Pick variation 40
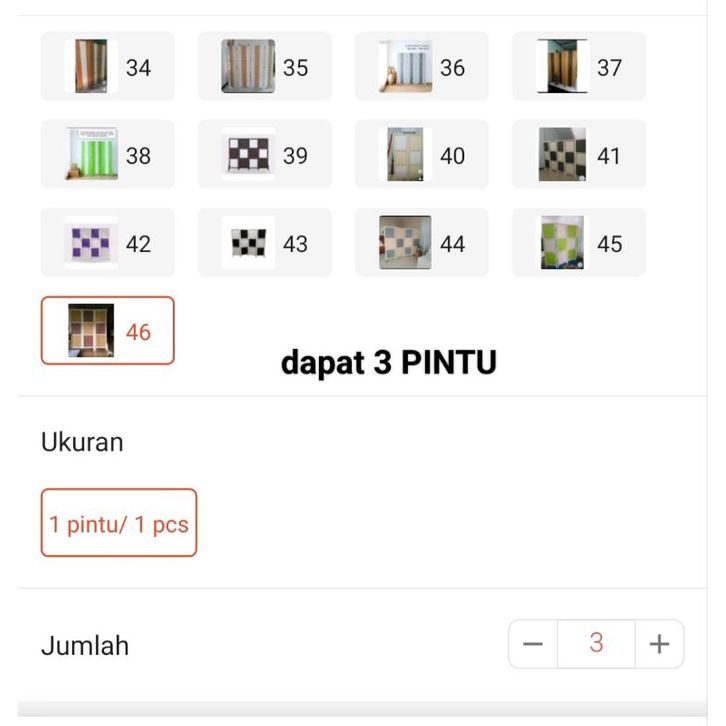The height and width of the screenshot is (726, 726). tap(422, 155)
